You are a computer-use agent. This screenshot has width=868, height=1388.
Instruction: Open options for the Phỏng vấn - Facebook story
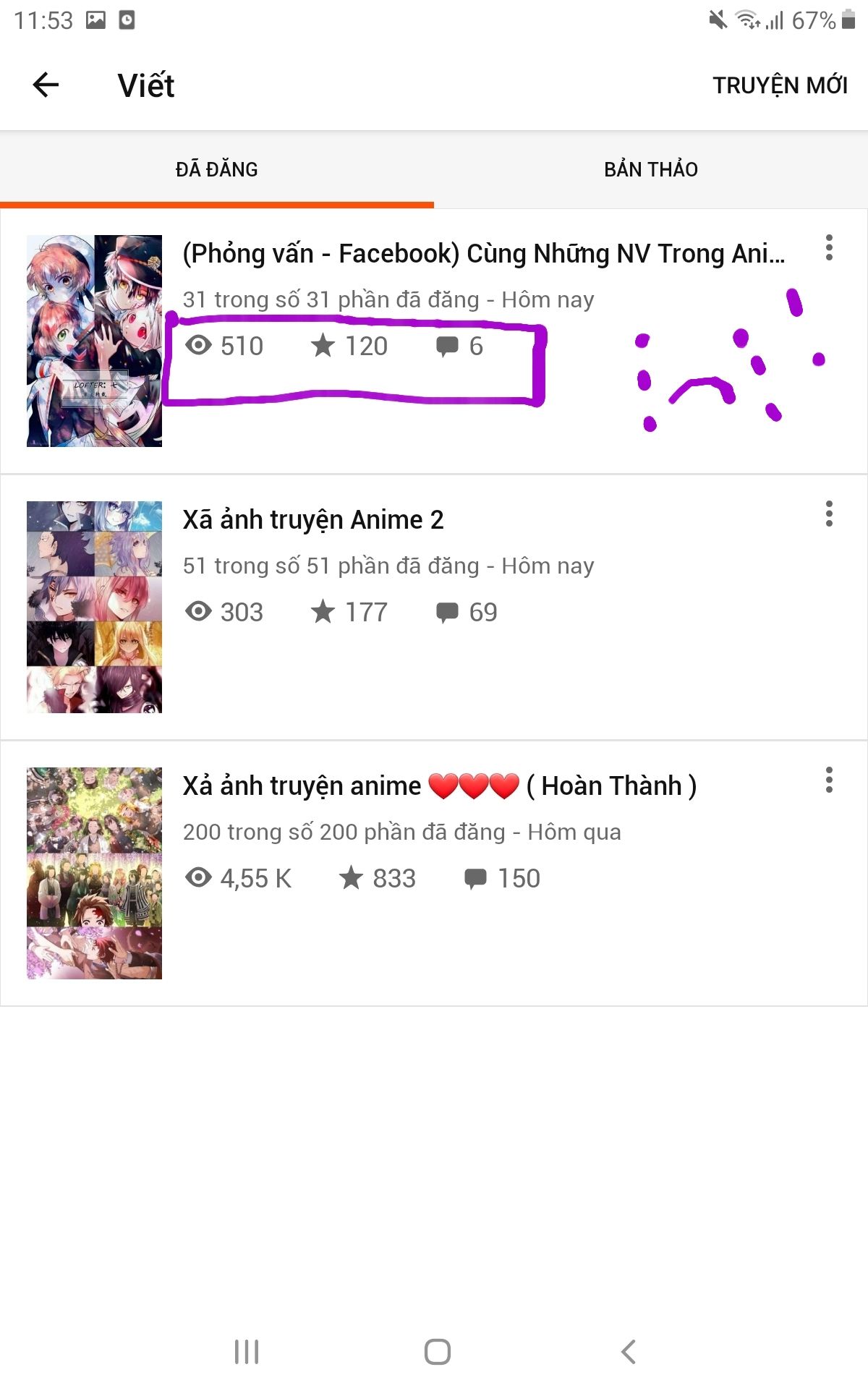click(829, 248)
